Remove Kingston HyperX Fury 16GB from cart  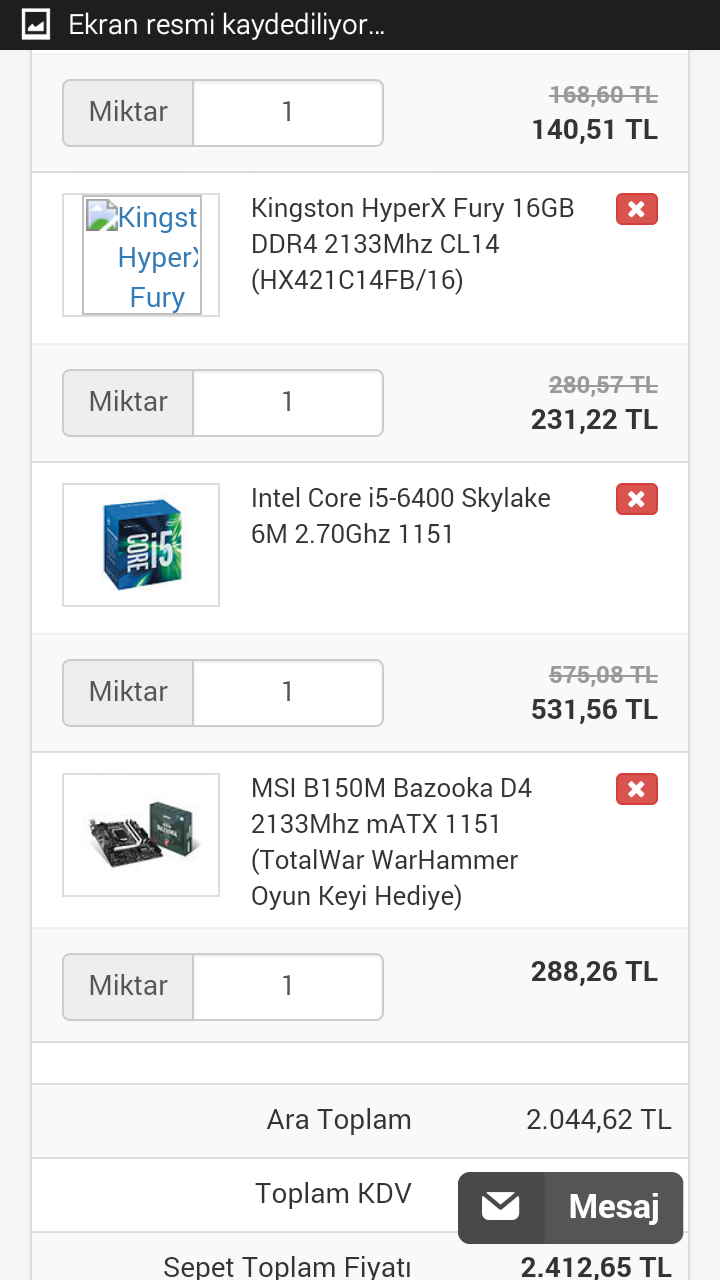click(636, 210)
